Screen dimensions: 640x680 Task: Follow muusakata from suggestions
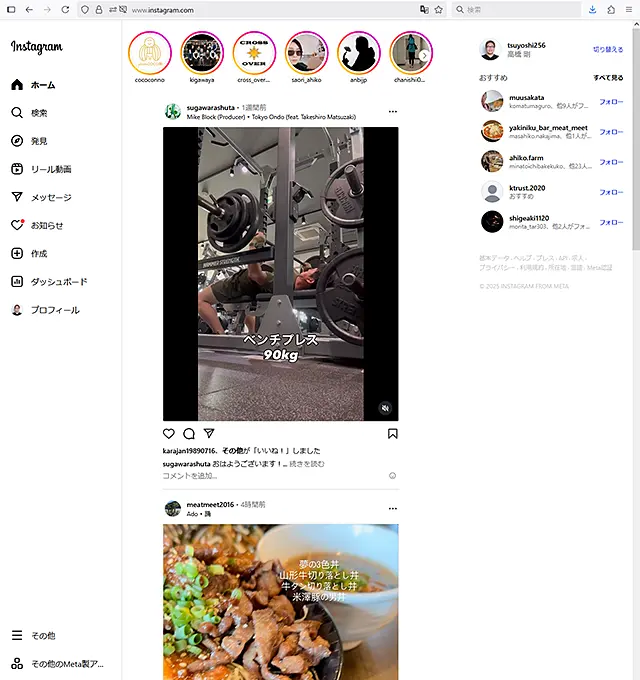coord(610,102)
